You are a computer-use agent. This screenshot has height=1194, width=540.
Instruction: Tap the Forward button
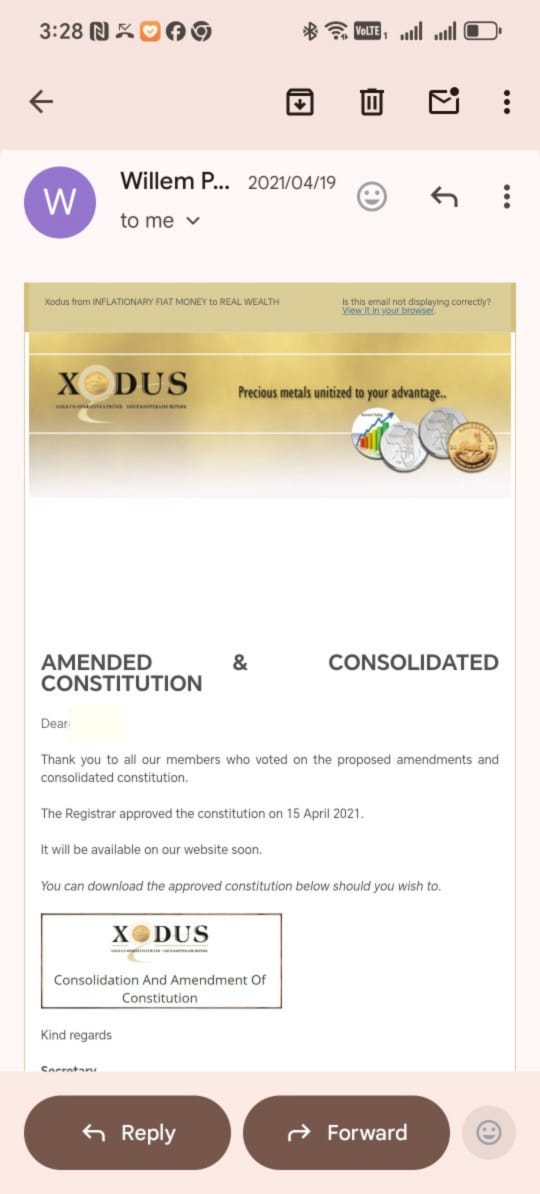[x=347, y=1132]
